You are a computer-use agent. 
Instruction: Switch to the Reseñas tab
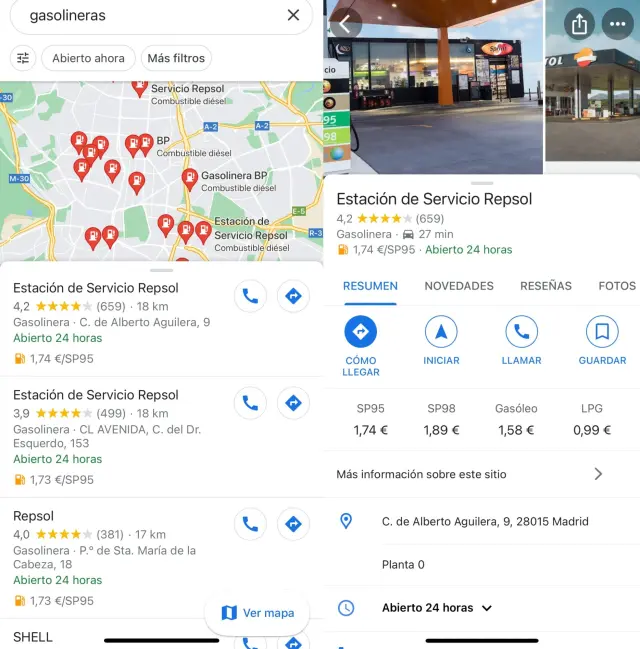(546, 286)
